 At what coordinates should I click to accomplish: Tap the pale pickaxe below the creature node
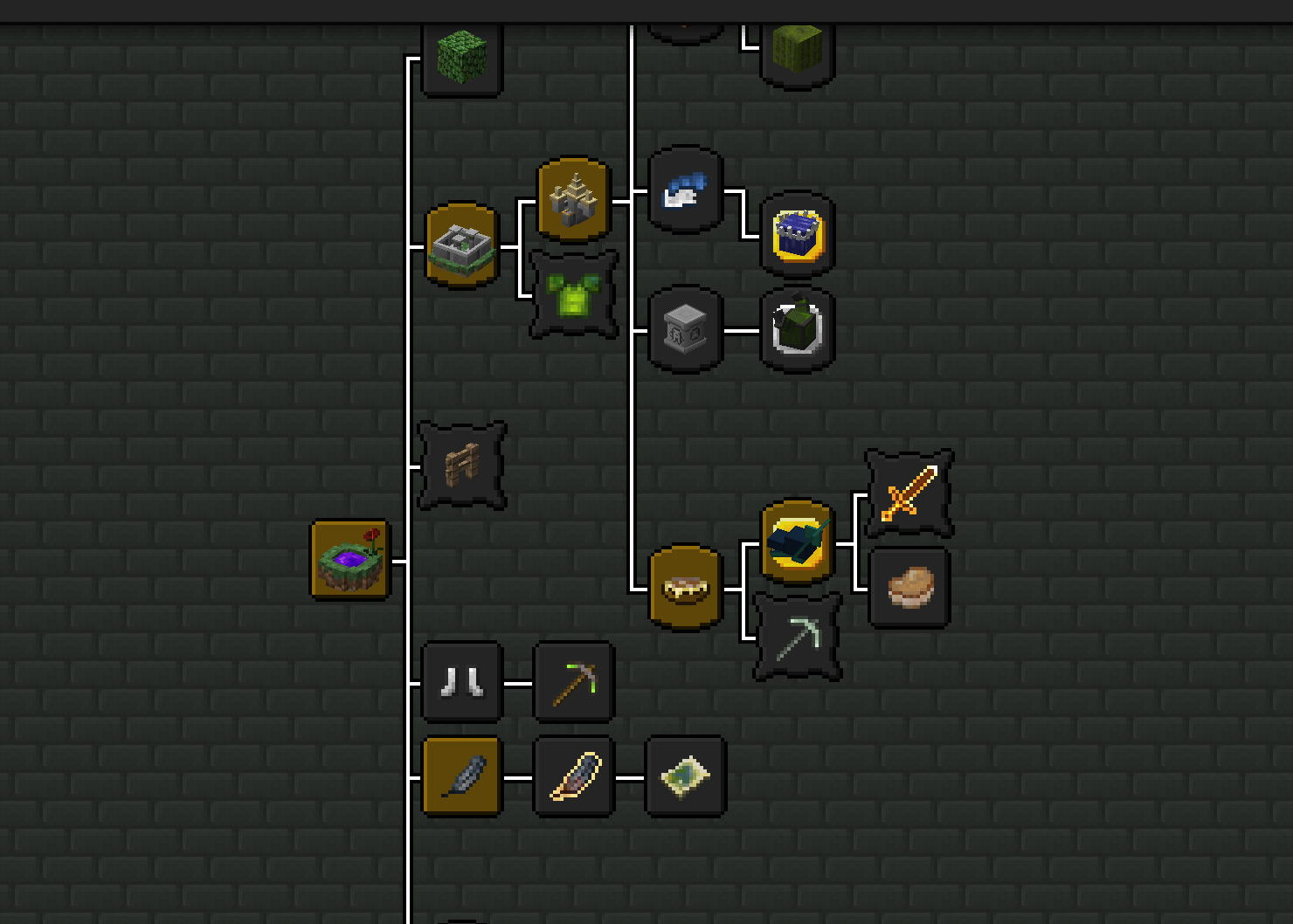click(797, 637)
